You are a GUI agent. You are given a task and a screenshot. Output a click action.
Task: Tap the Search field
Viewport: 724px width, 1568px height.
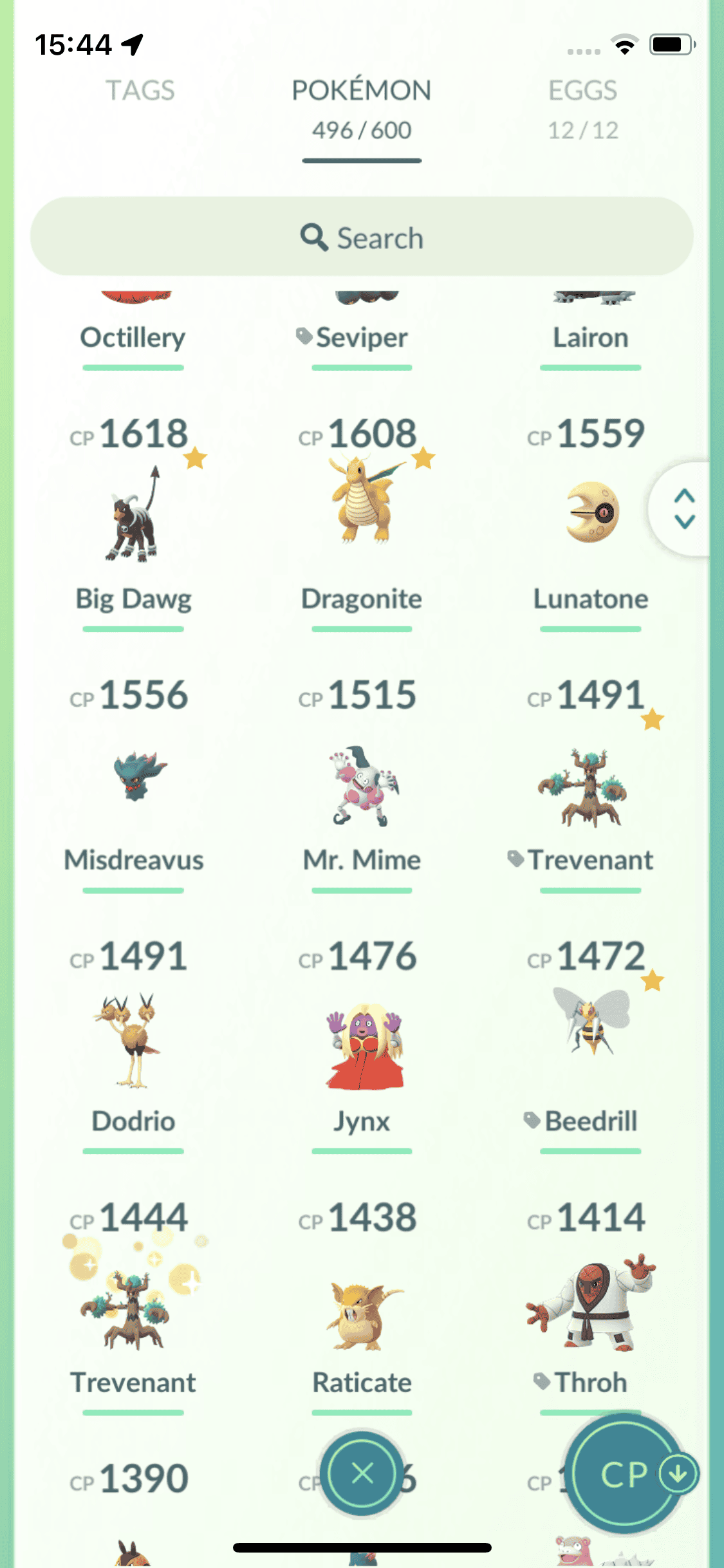362,238
